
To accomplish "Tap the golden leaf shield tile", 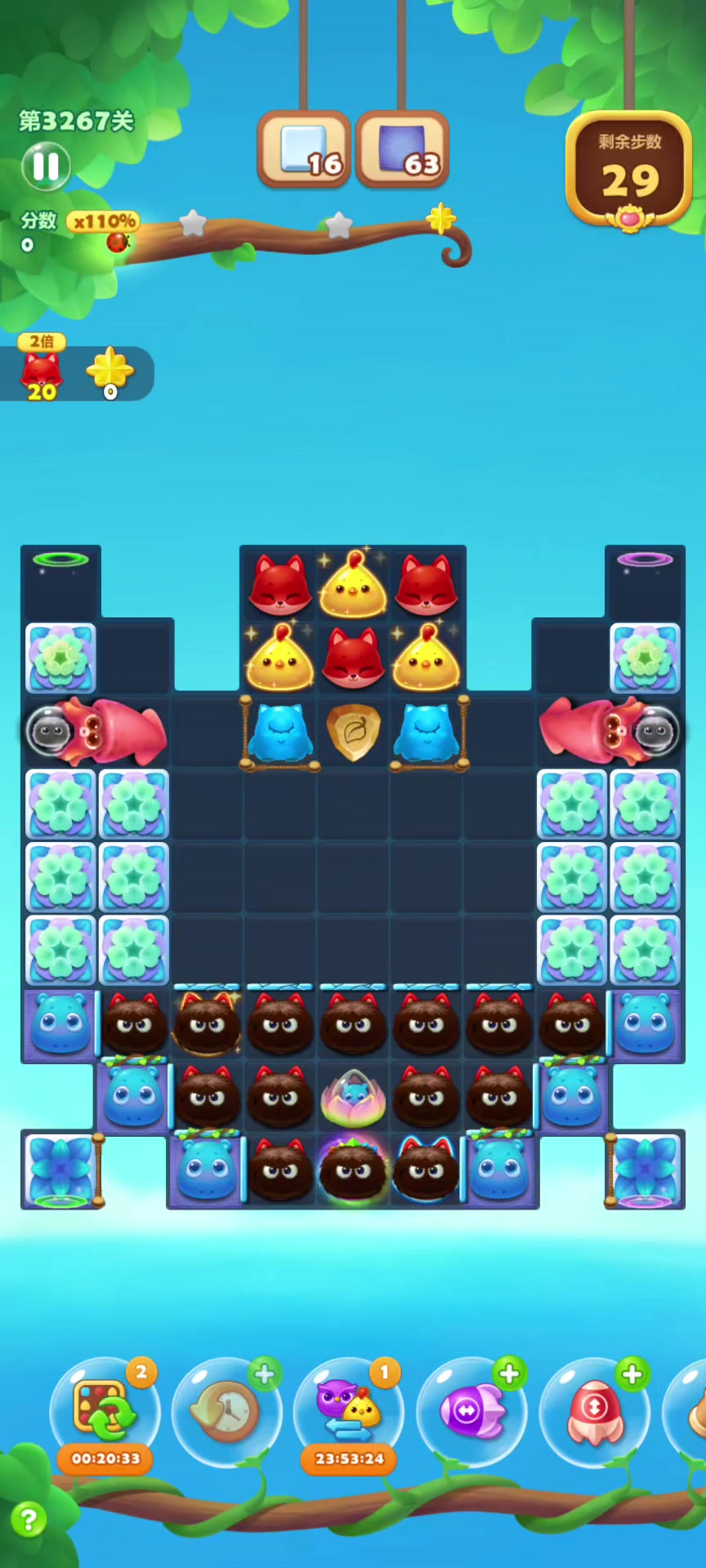I will (x=353, y=733).
